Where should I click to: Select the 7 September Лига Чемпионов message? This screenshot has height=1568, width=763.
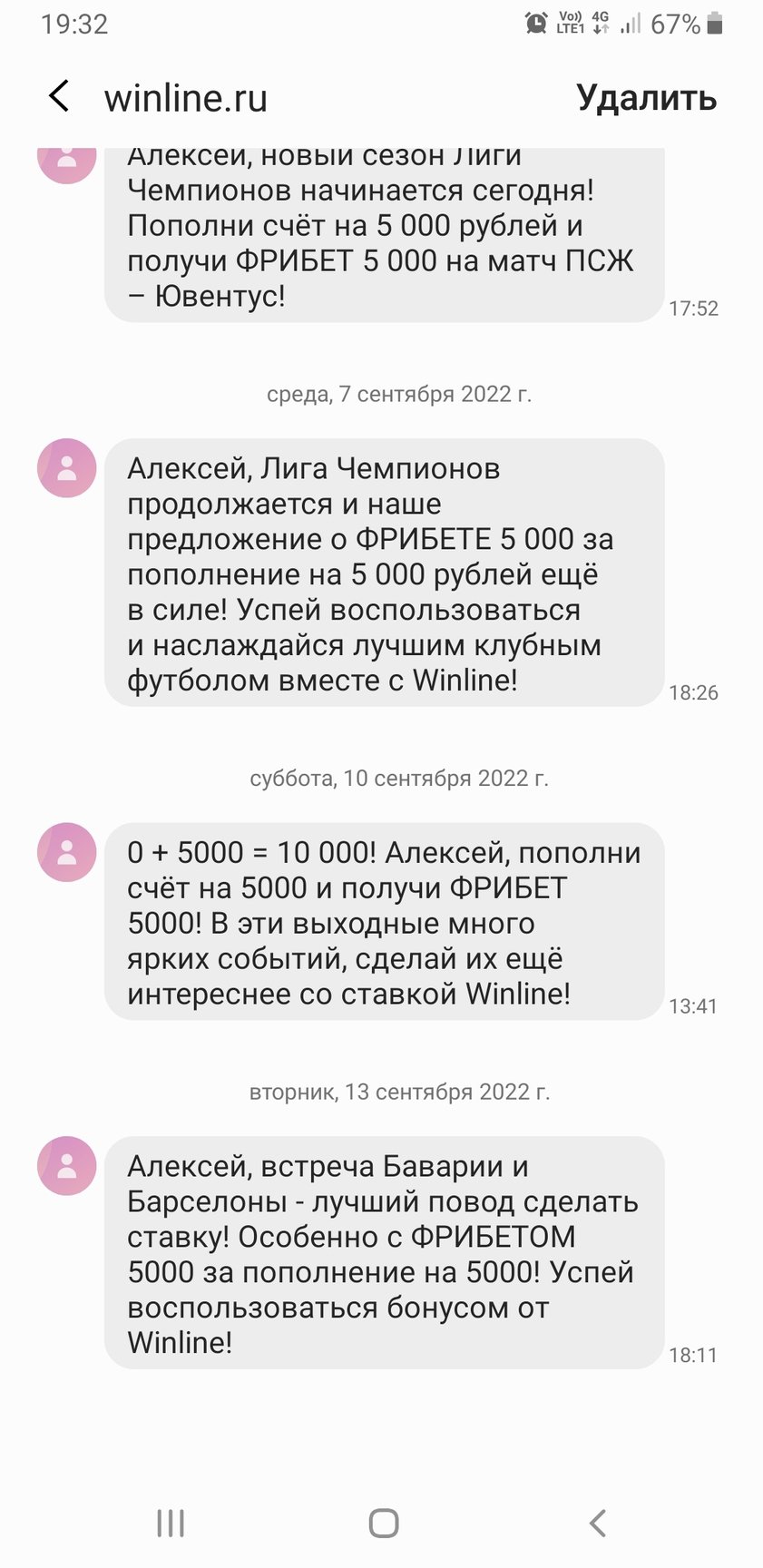coord(384,573)
